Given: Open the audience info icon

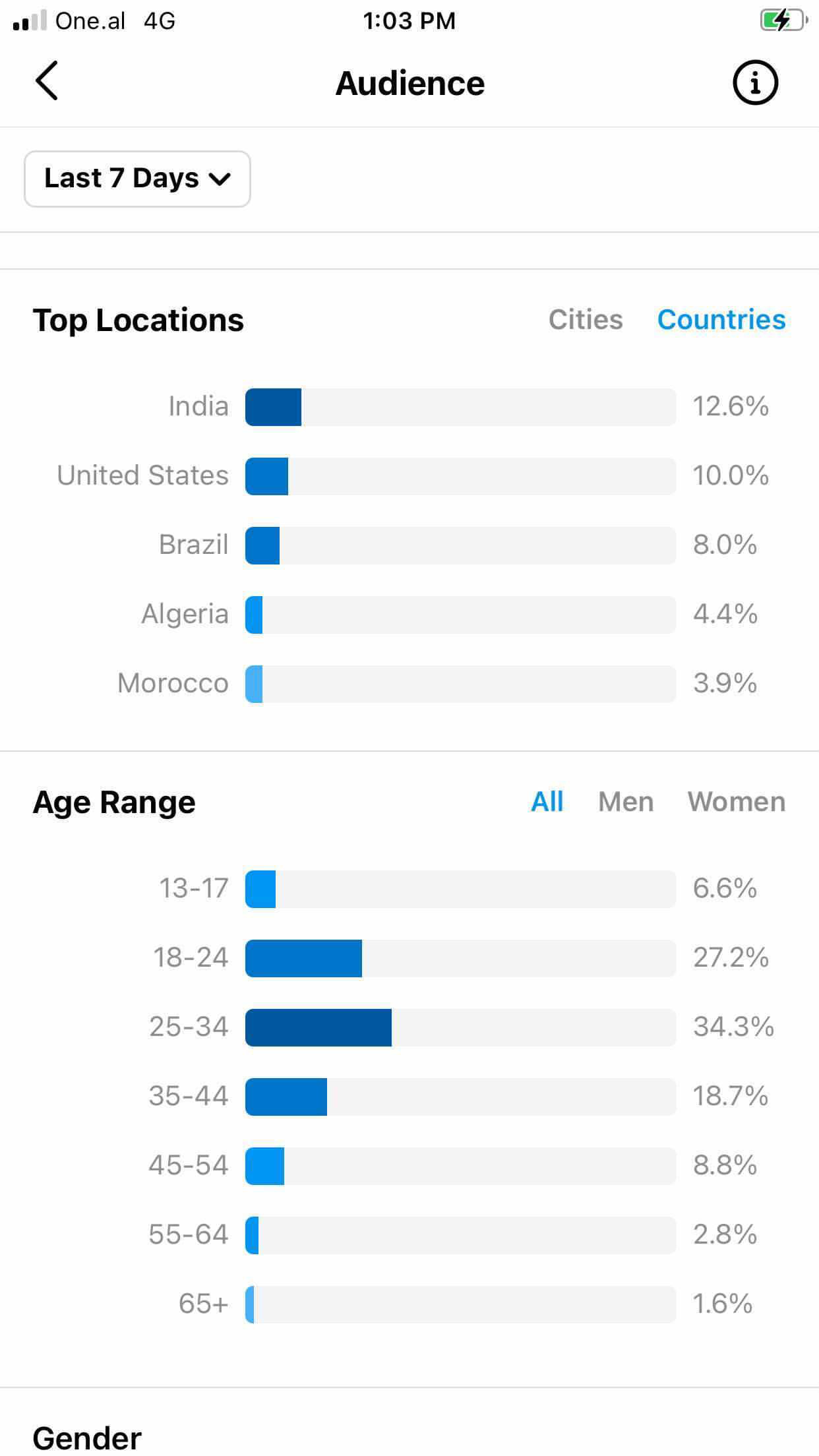Looking at the screenshot, I should point(755,82).
